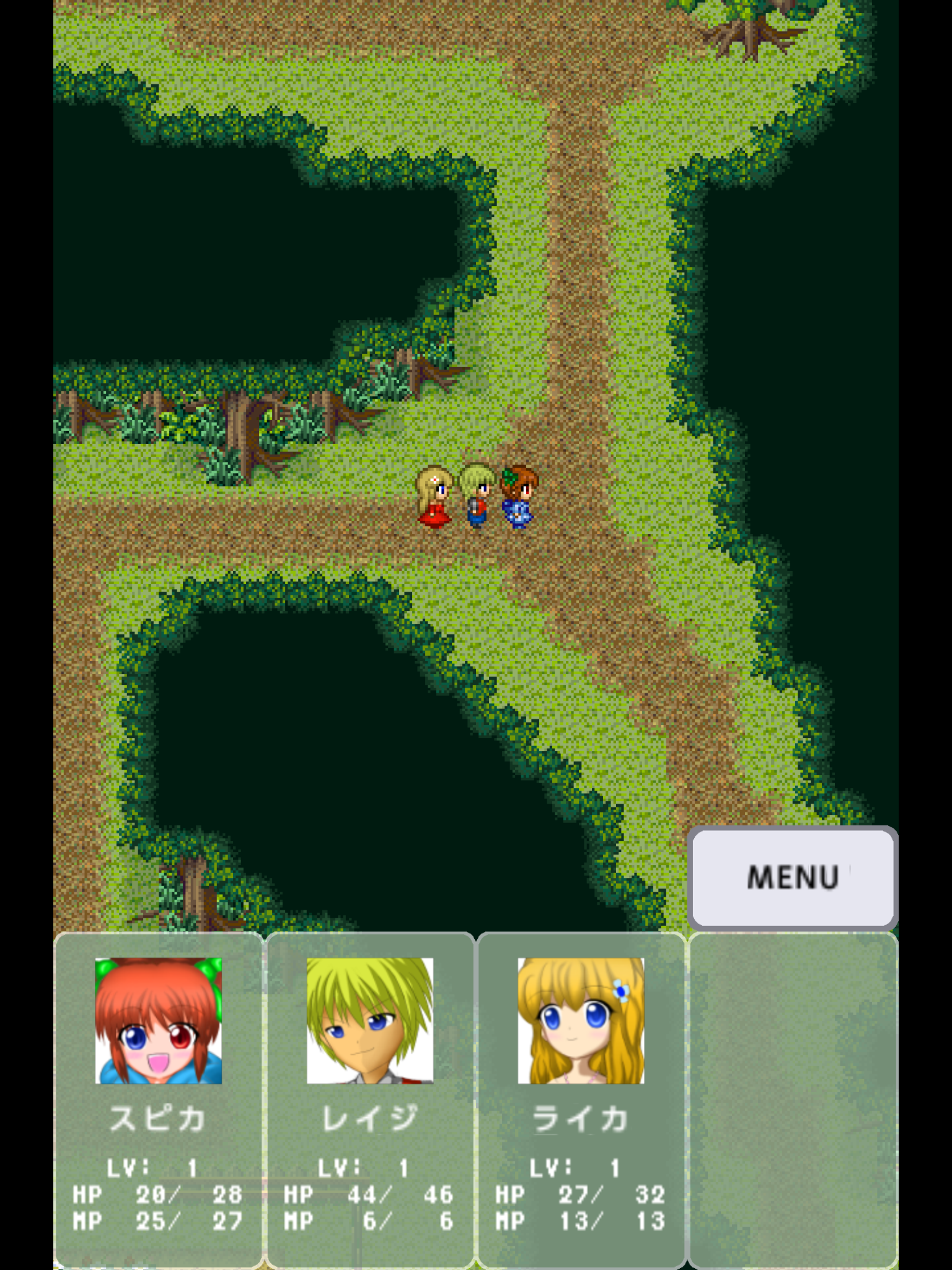Select the スピカ character card
The image size is (952, 1270).
[159, 1099]
